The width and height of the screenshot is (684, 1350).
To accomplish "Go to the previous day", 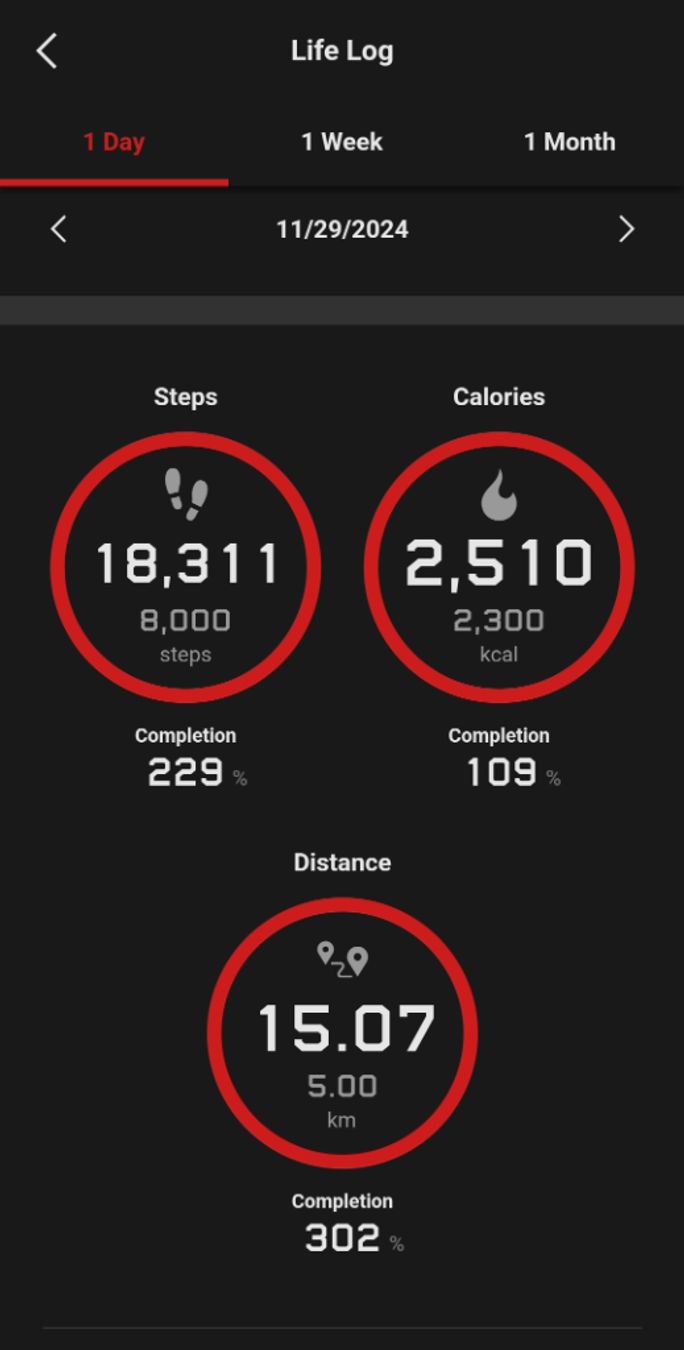I will [x=59, y=229].
